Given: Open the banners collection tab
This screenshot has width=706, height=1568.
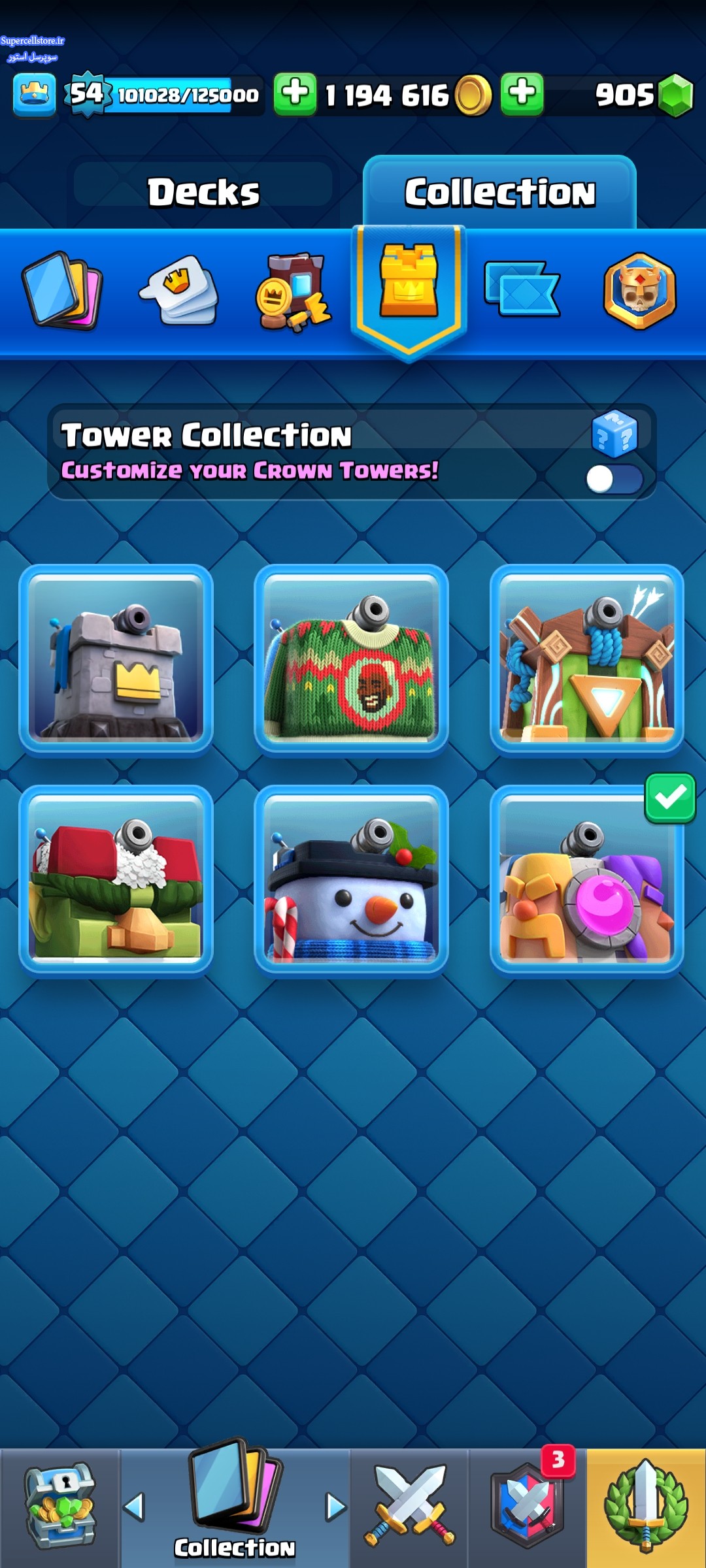Looking at the screenshot, I should [x=522, y=289].
